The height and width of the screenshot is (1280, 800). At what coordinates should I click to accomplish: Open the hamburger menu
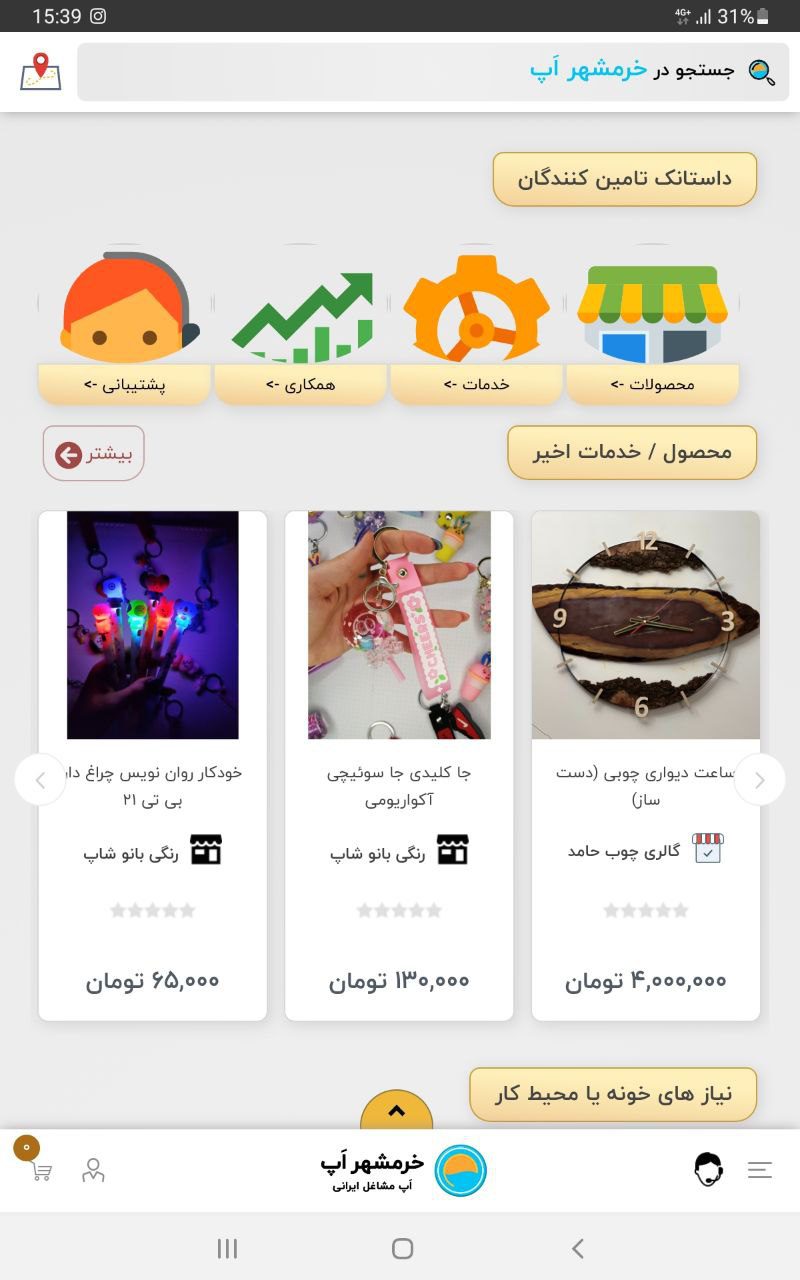tap(760, 1169)
